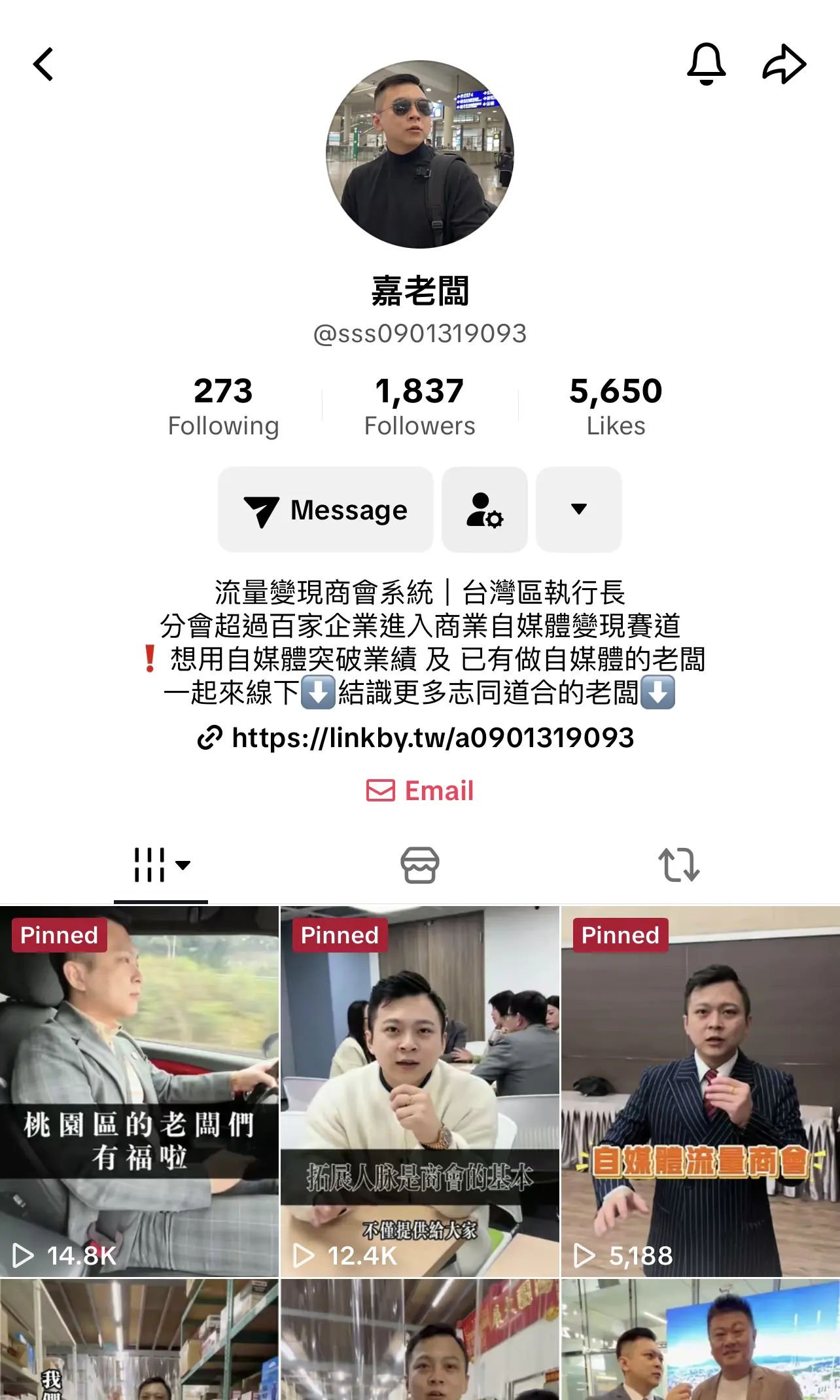Expand suggested accounts dropdown arrow
This screenshot has width=840, height=1400.
click(x=579, y=510)
